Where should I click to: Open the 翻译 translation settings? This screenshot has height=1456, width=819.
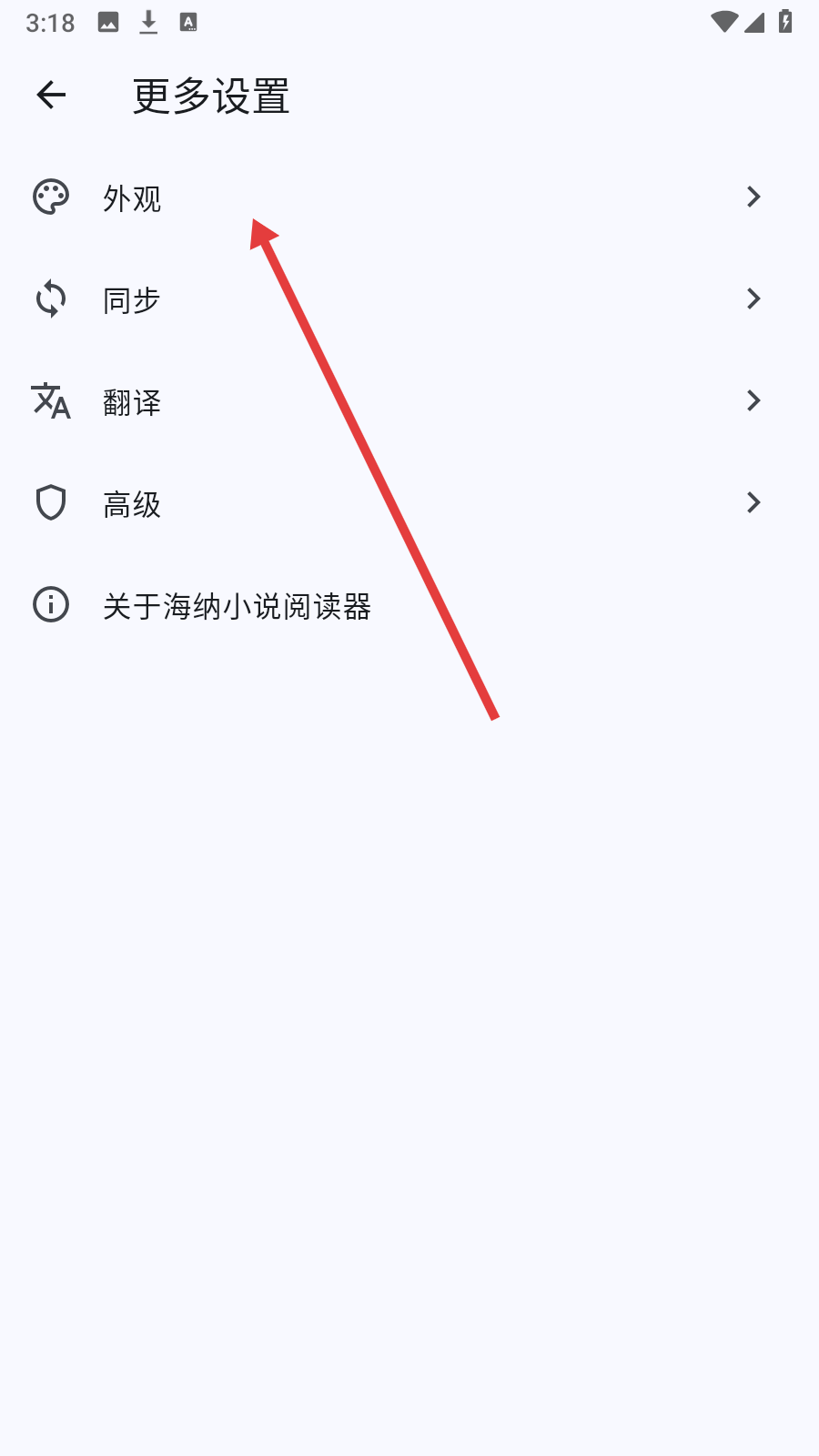132,401
